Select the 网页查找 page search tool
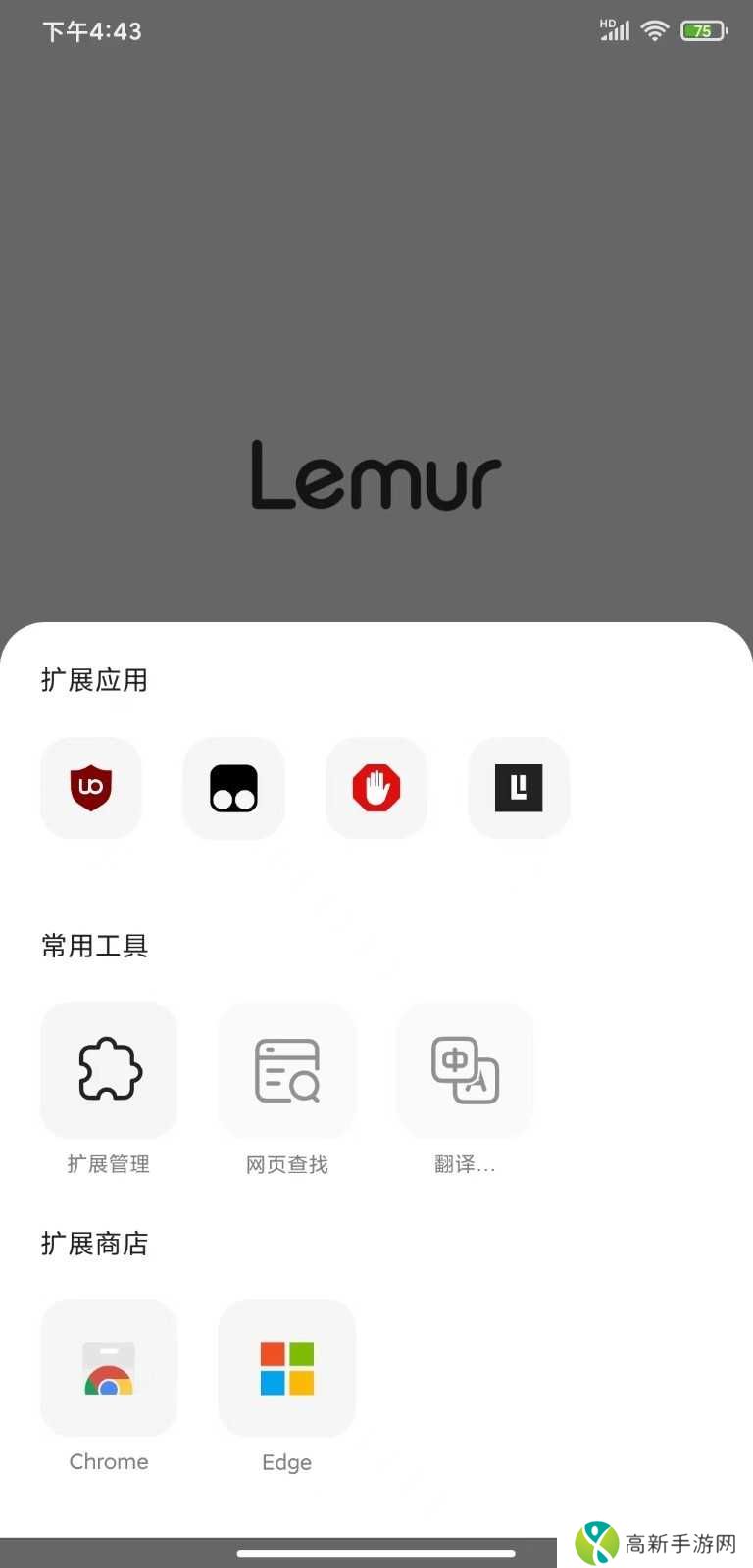This screenshot has height=1568, width=753. point(286,1070)
